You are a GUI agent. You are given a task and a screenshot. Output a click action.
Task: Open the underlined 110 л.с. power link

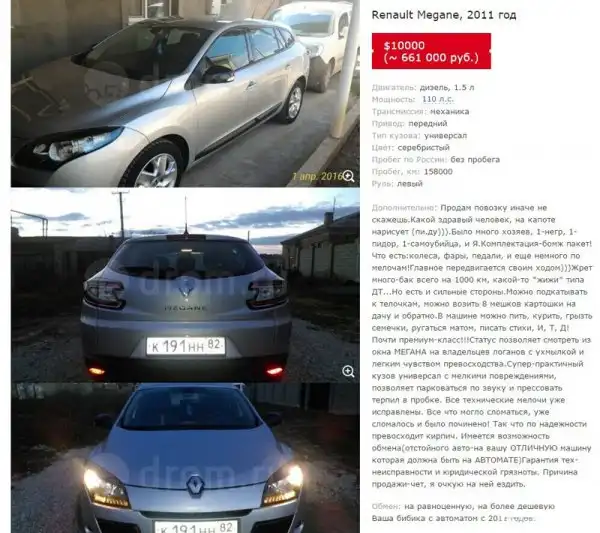point(439,100)
